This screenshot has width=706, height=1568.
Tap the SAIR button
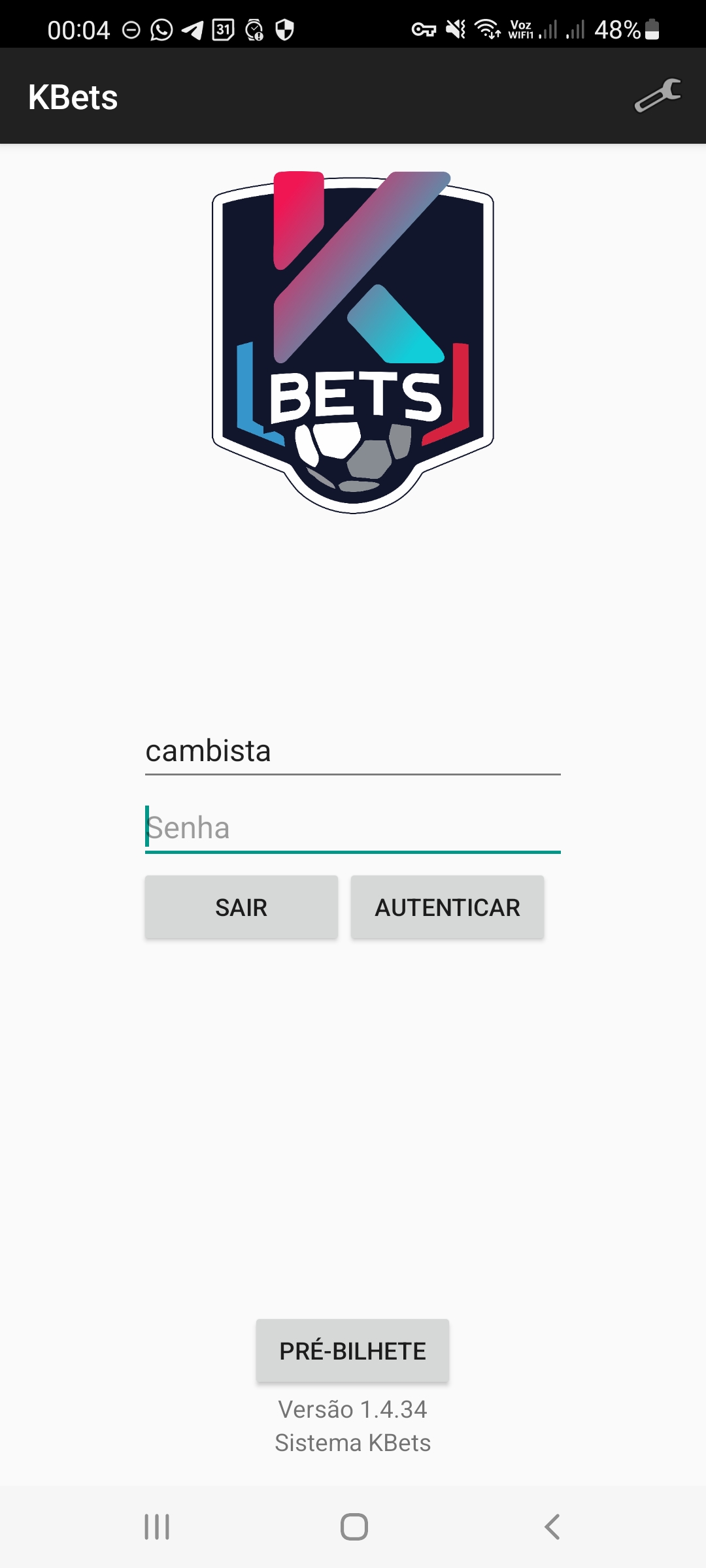pyautogui.click(x=241, y=907)
